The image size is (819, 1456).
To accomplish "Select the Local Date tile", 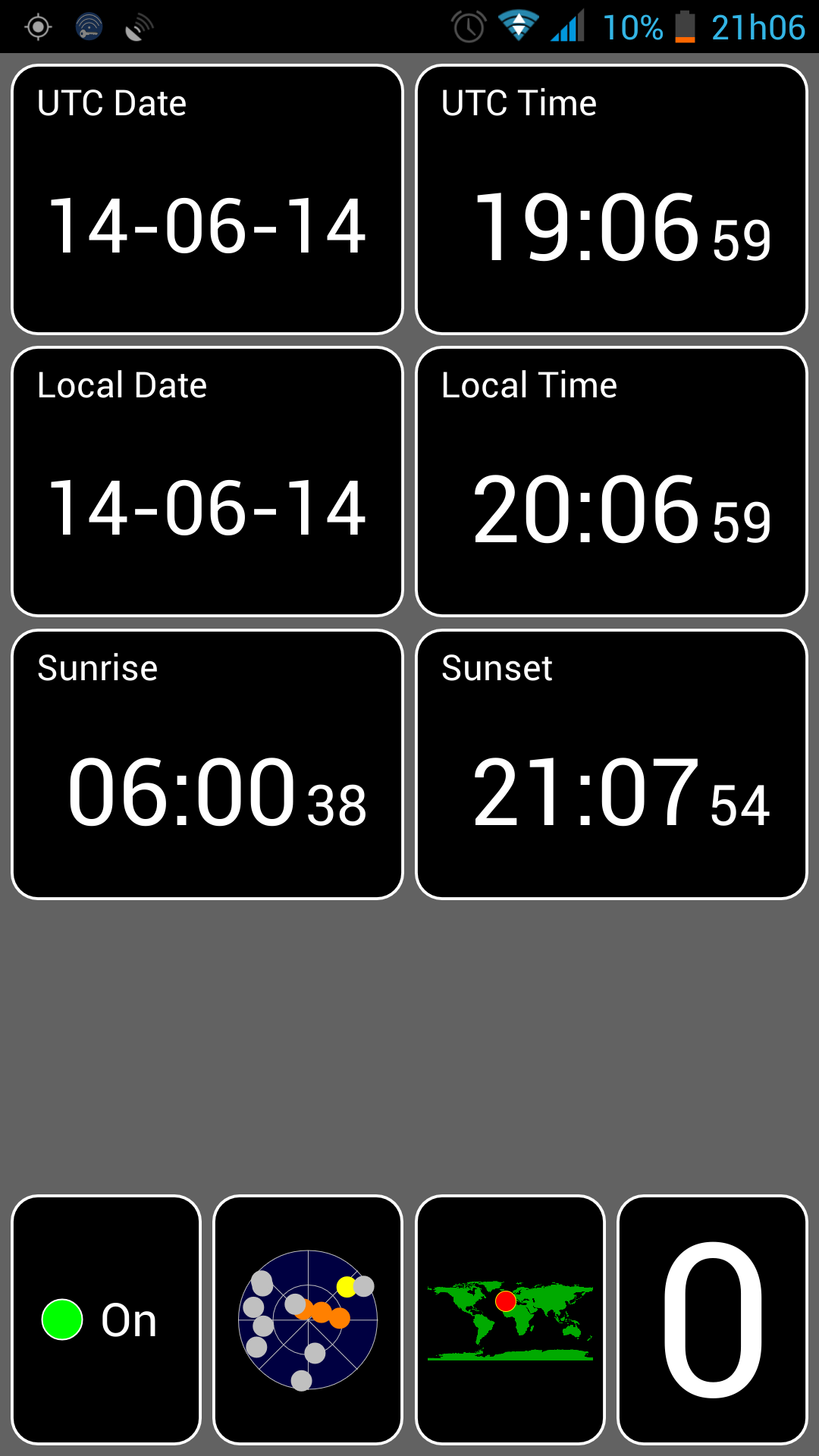I will (207, 482).
